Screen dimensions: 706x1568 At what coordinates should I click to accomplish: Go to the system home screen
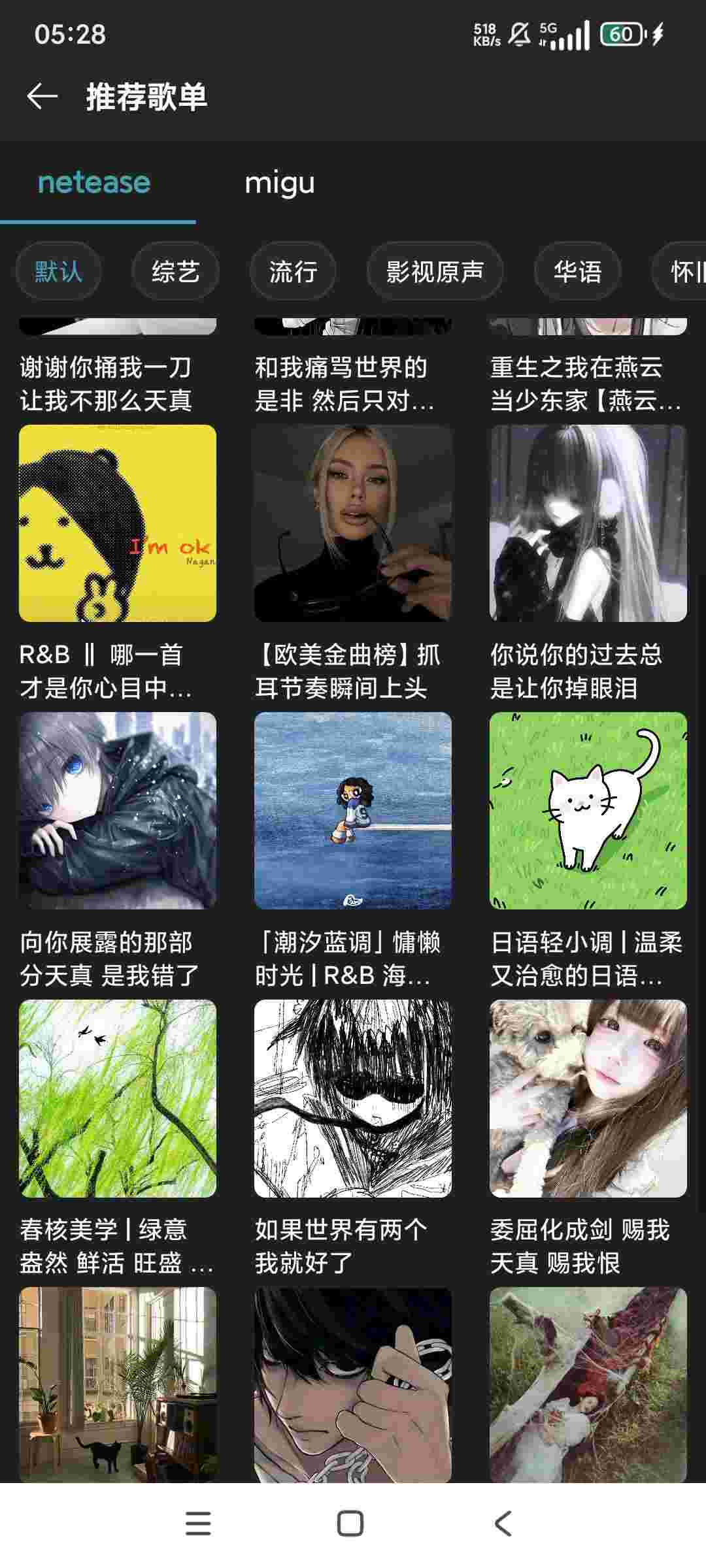tap(350, 1524)
